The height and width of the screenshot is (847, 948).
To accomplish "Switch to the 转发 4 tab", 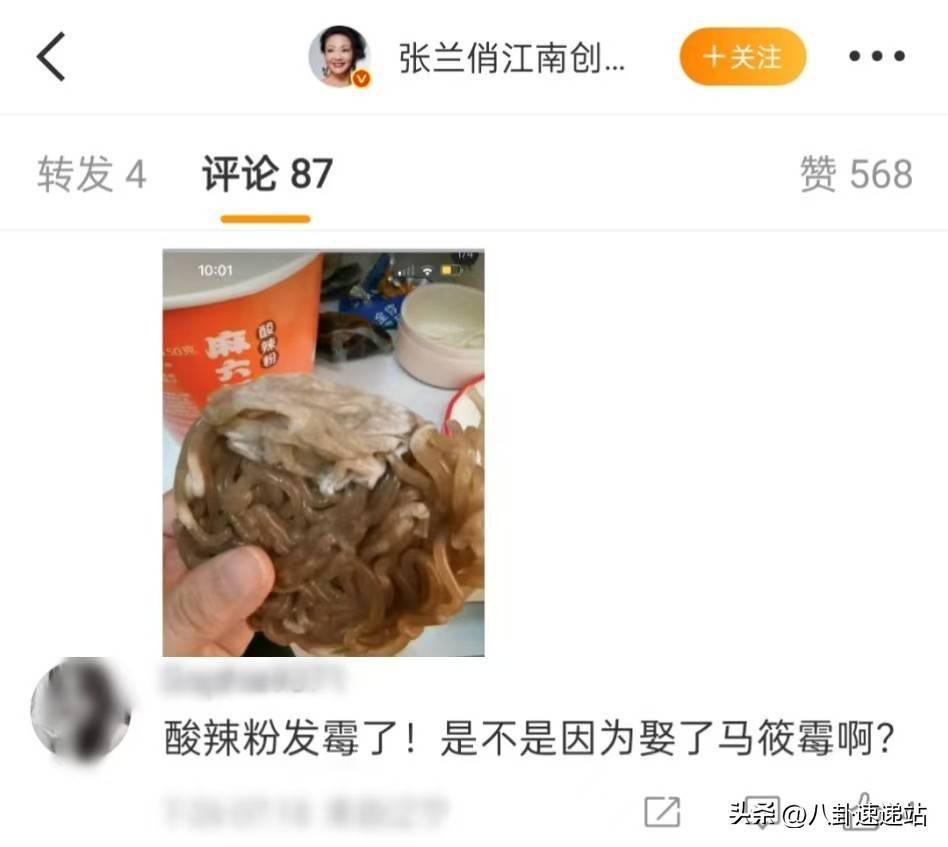I will pos(92,175).
